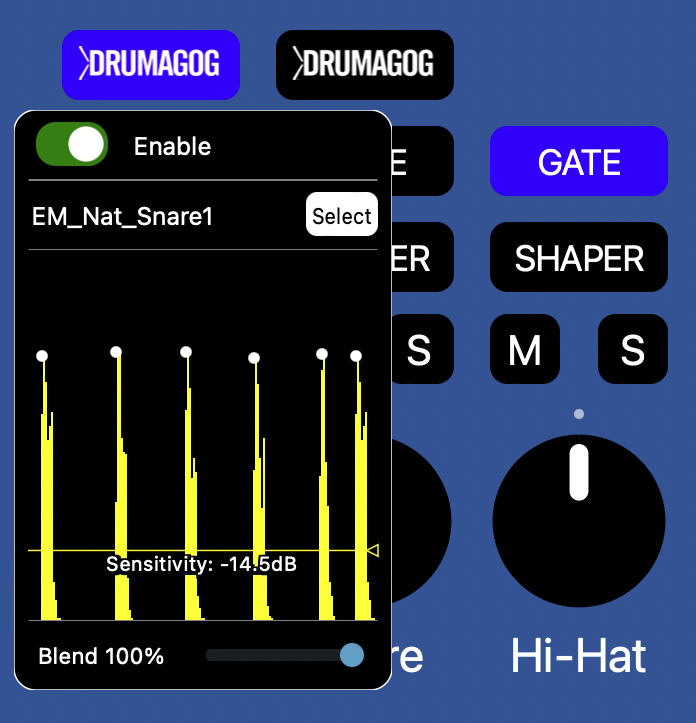Open the Hi-Hat SHAPER
696x723 pixels.
(578, 258)
